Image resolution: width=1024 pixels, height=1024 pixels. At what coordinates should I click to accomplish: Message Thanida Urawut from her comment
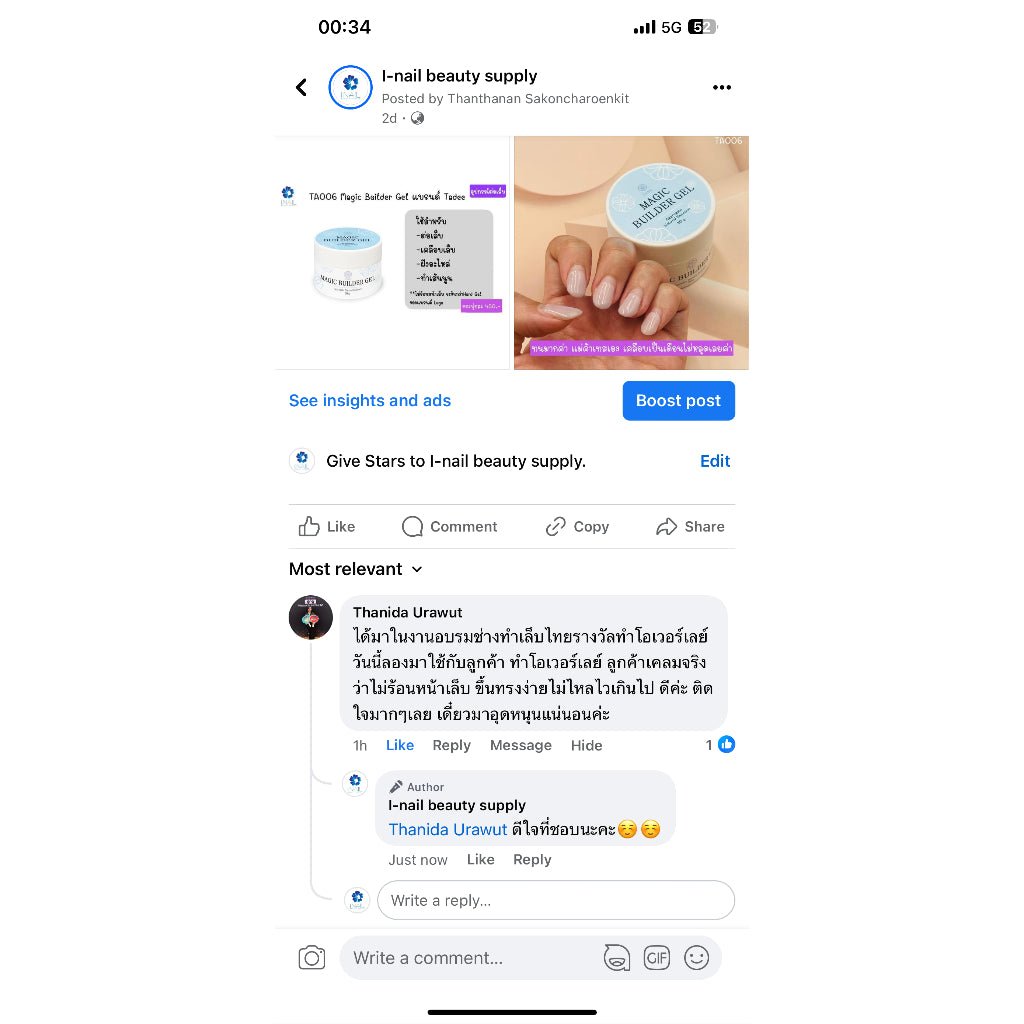(x=520, y=745)
